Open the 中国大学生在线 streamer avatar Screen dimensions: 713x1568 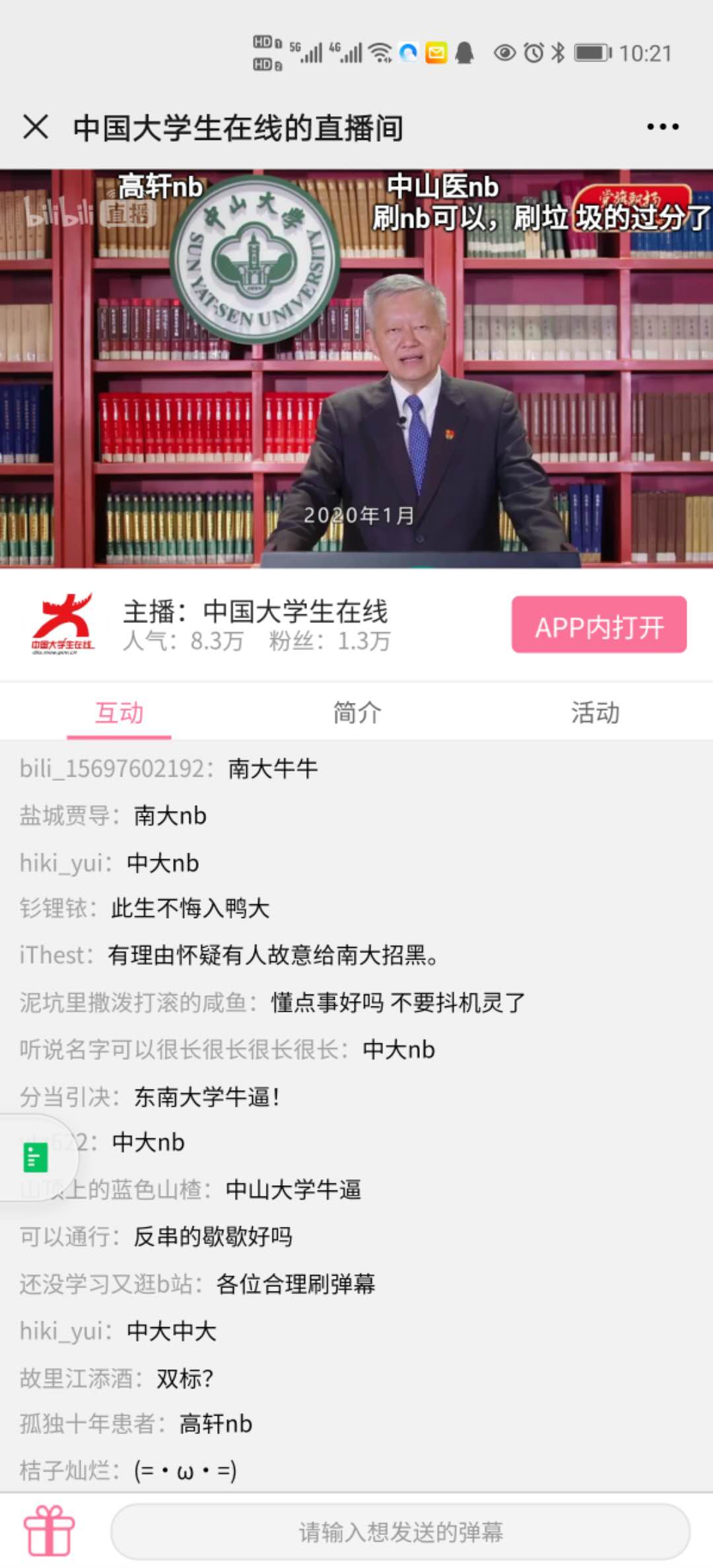[x=63, y=624]
